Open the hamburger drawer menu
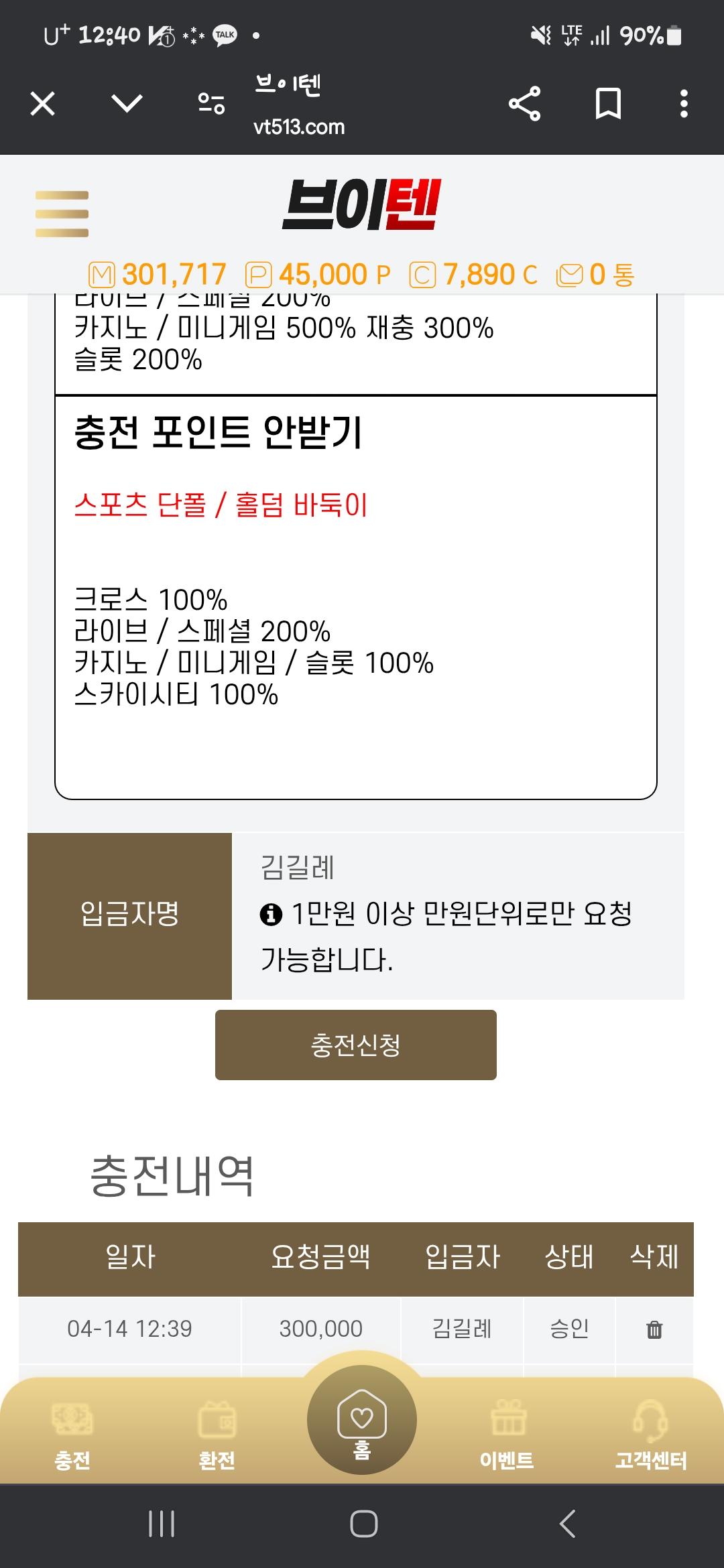Image resolution: width=724 pixels, height=1568 pixels. tap(62, 214)
